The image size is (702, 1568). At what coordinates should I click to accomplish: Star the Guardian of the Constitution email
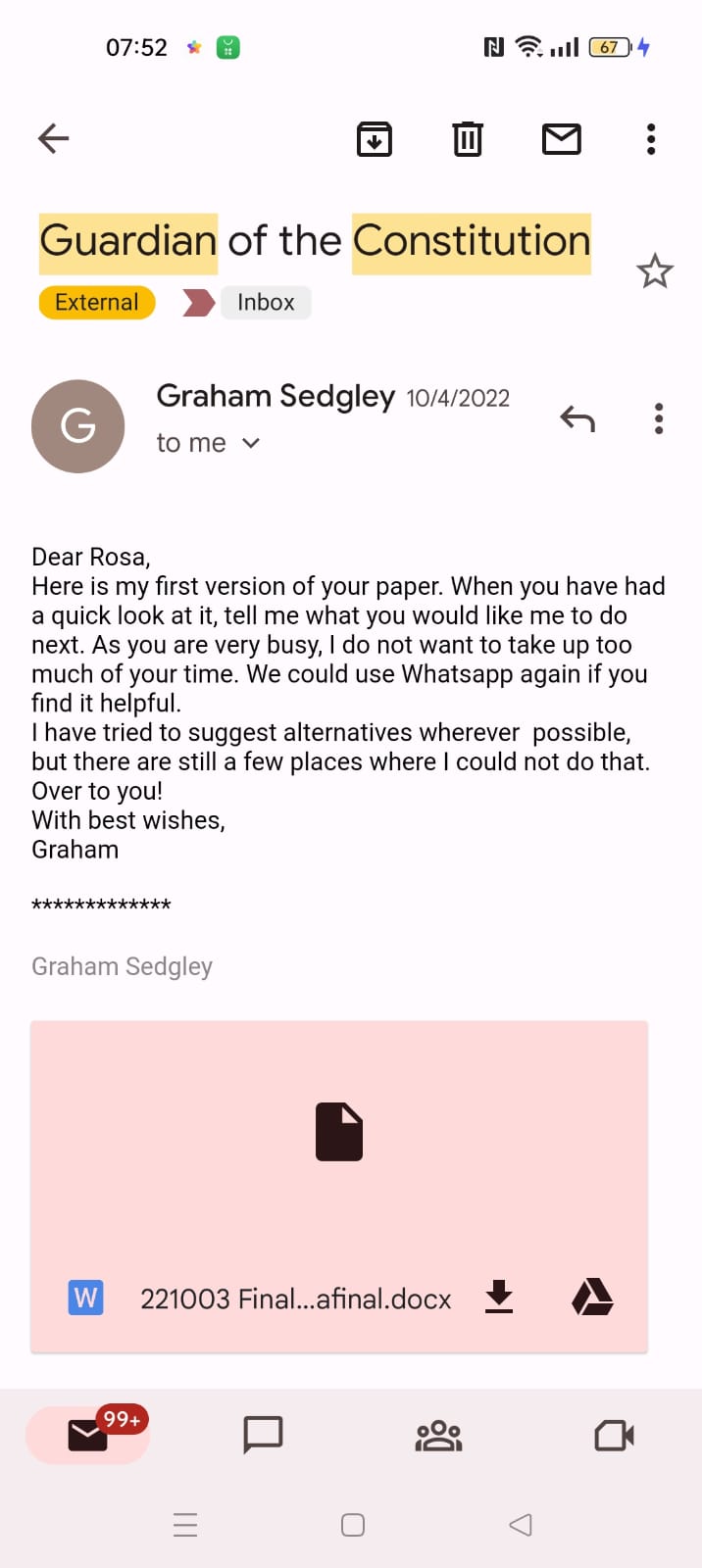pos(654,271)
